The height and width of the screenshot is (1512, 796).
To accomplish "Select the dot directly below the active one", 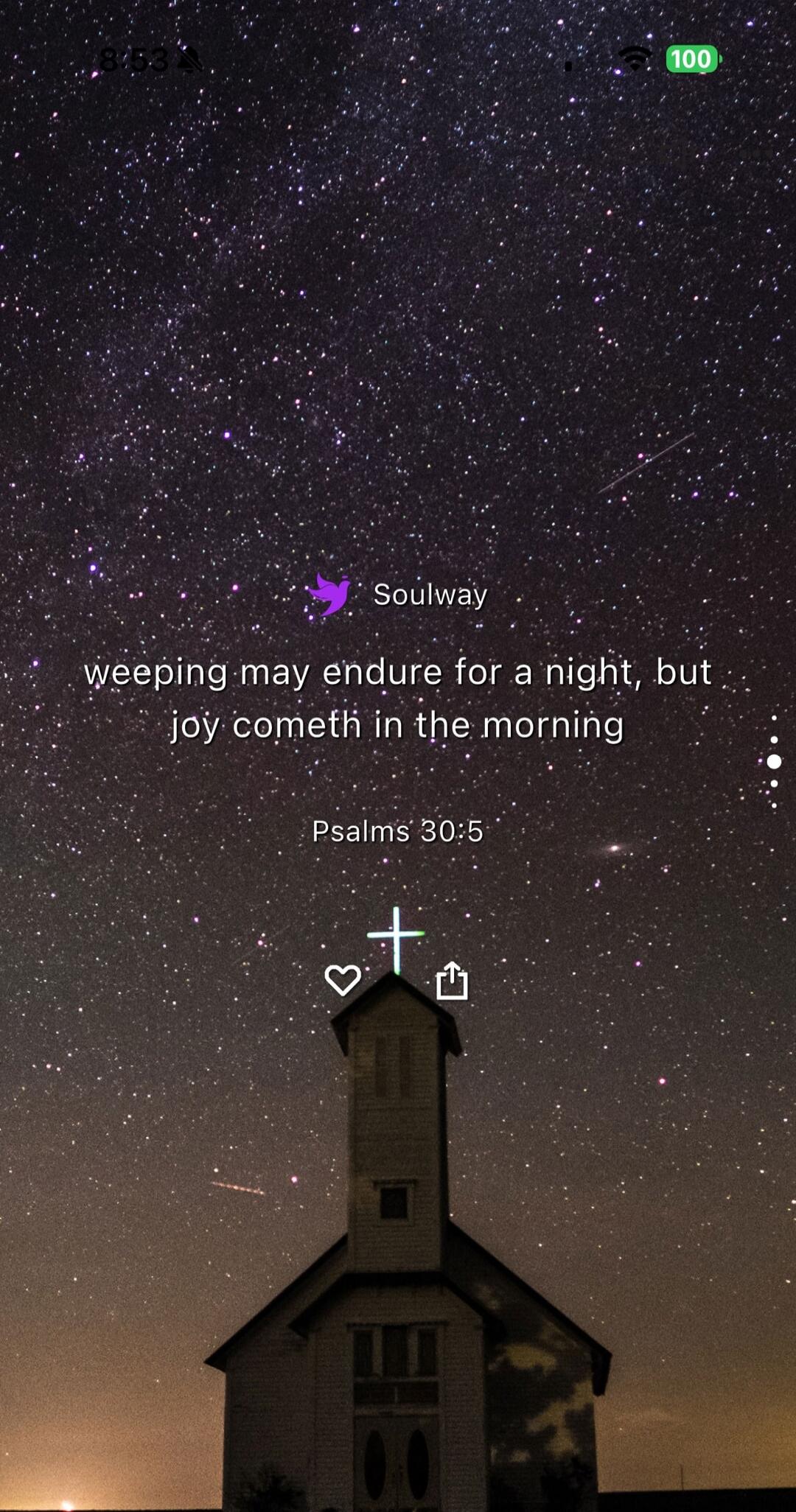I will click(x=774, y=783).
